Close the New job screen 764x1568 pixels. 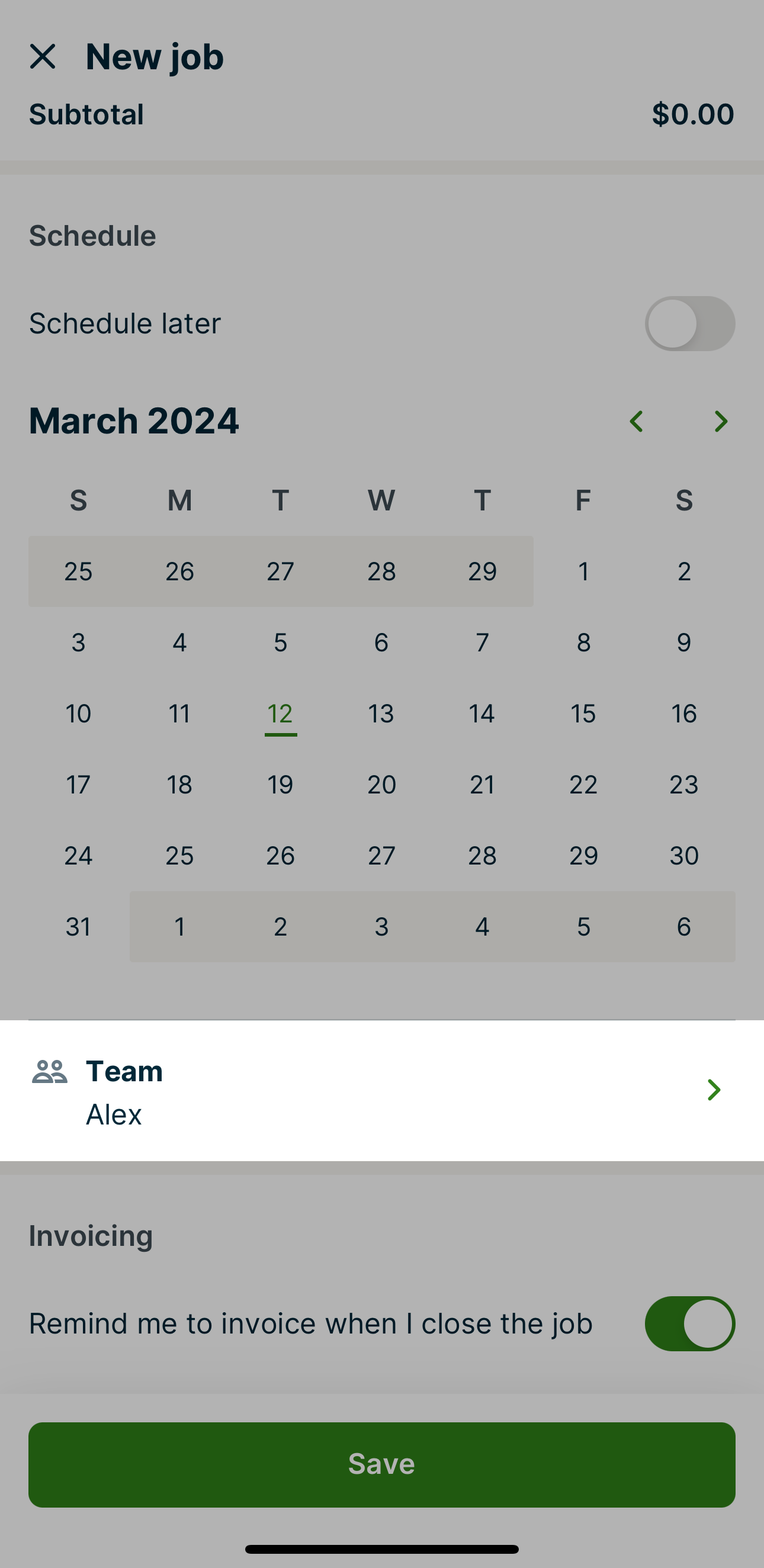tap(43, 57)
